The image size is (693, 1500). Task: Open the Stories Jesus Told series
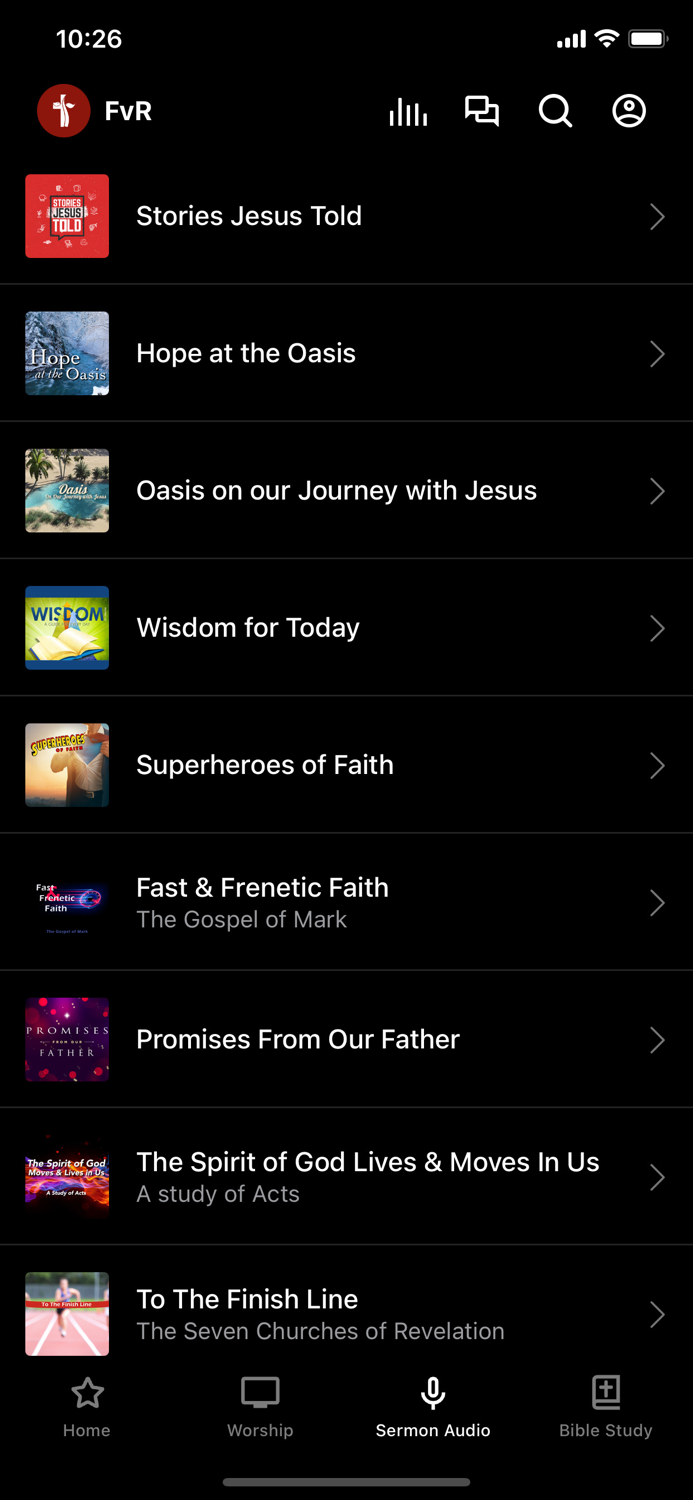click(346, 216)
